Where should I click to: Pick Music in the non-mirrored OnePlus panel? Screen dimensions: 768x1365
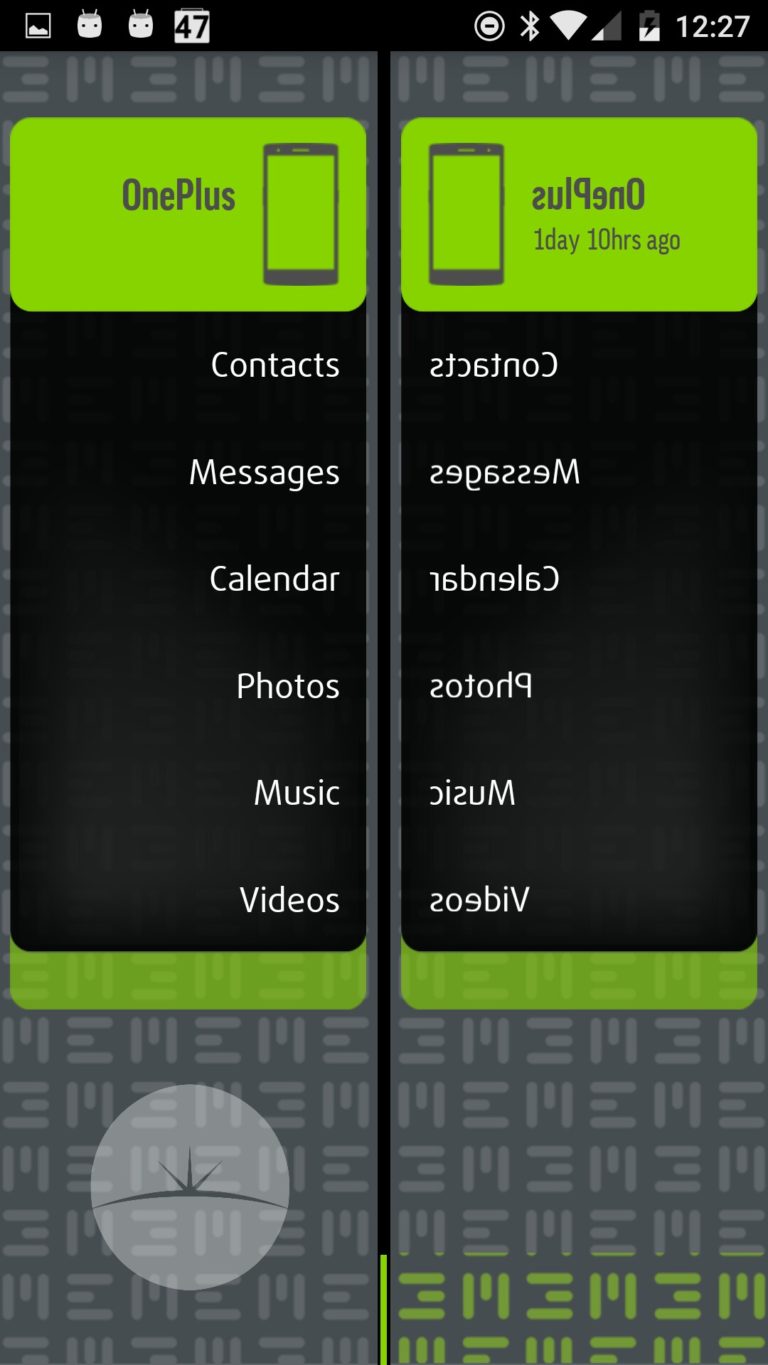297,793
